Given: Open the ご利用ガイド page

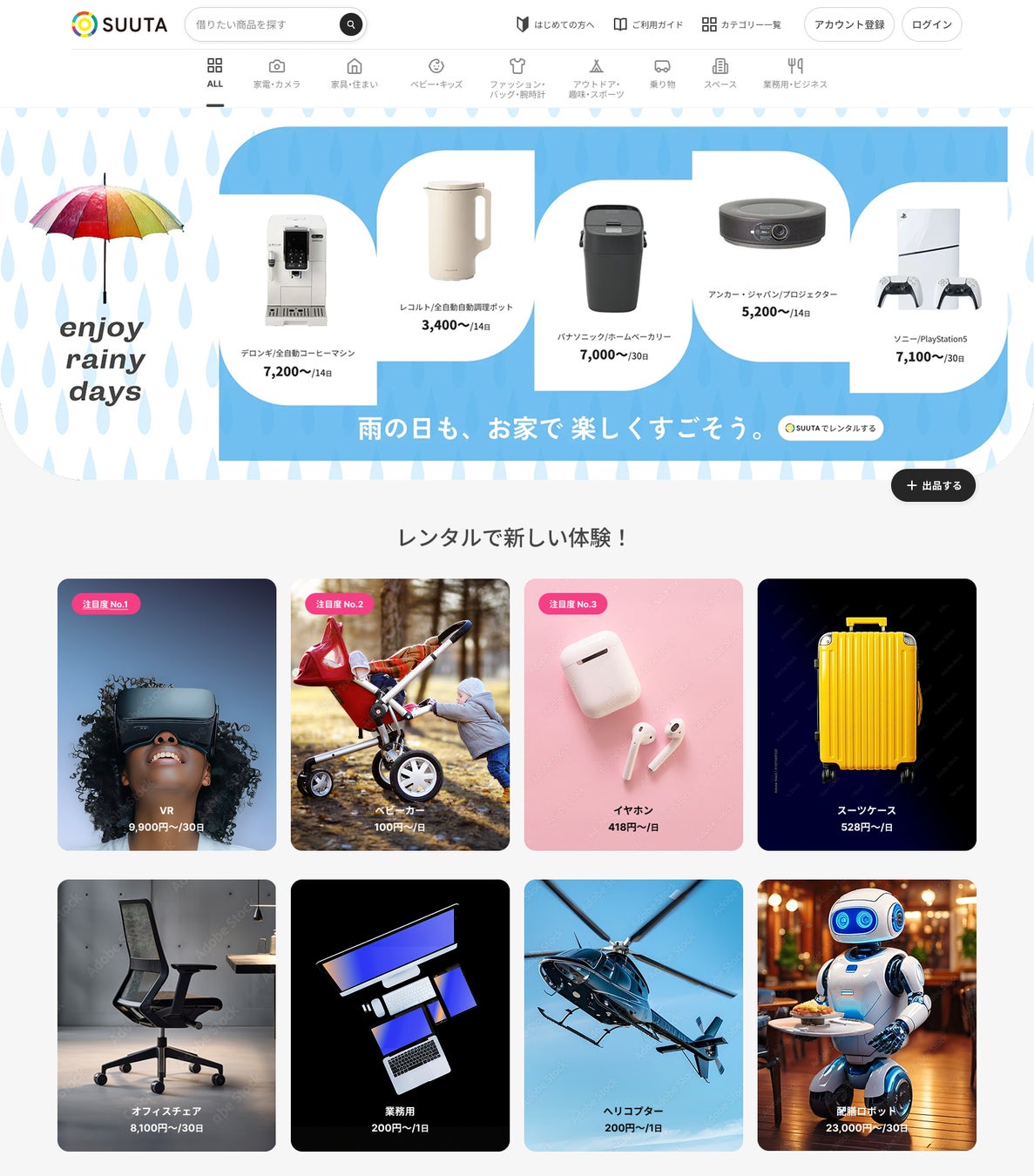Looking at the screenshot, I should coord(648,24).
